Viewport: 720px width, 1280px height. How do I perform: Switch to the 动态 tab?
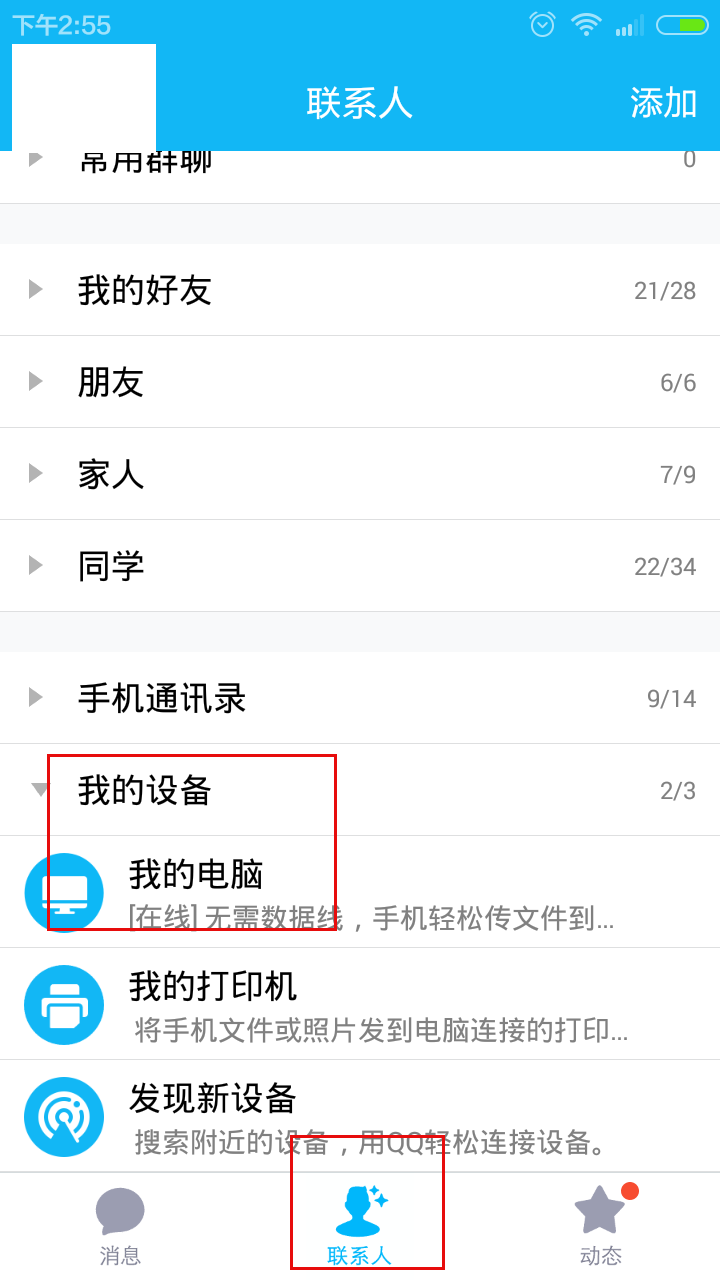click(600, 1227)
